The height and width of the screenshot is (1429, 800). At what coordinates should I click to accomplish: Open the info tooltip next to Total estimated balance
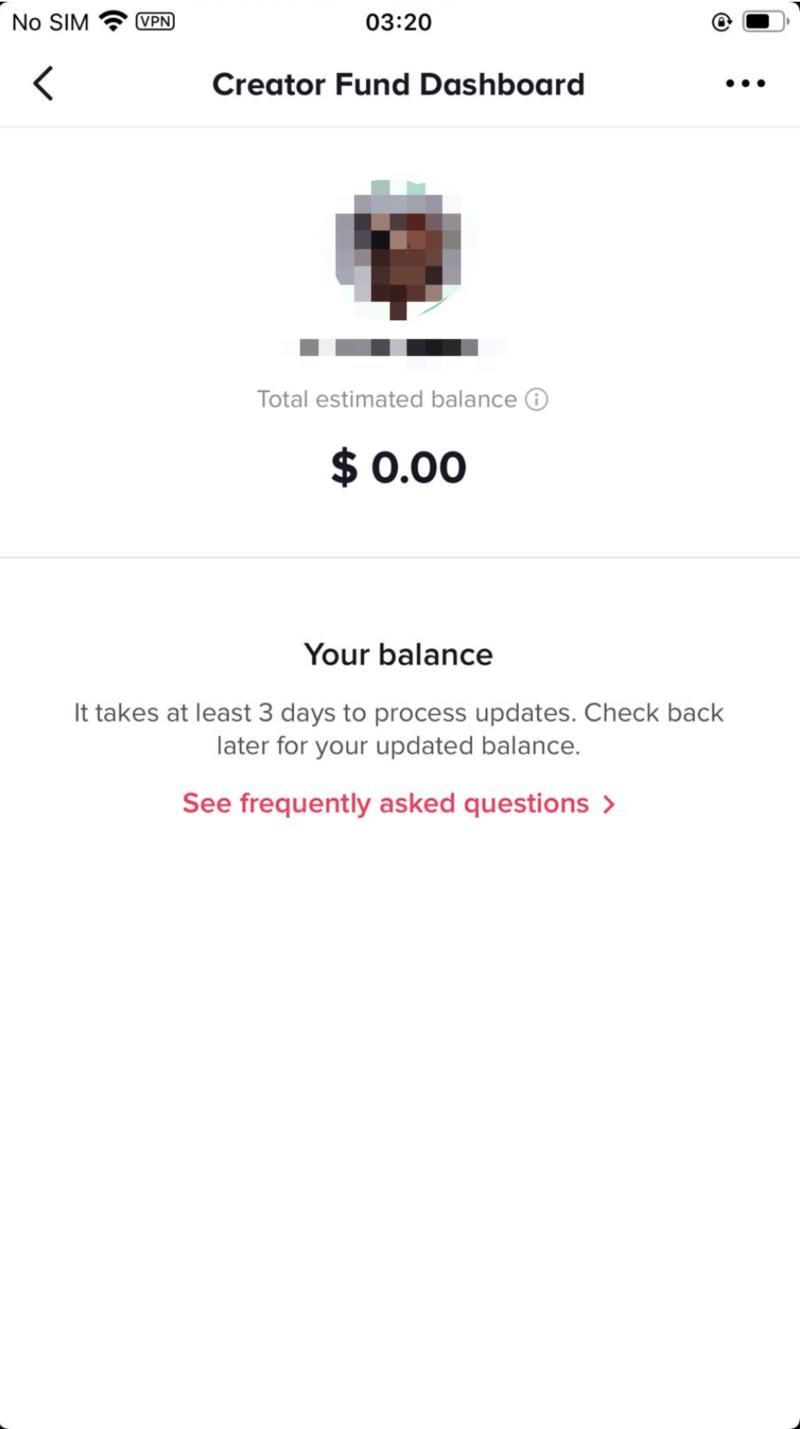point(537,399)
